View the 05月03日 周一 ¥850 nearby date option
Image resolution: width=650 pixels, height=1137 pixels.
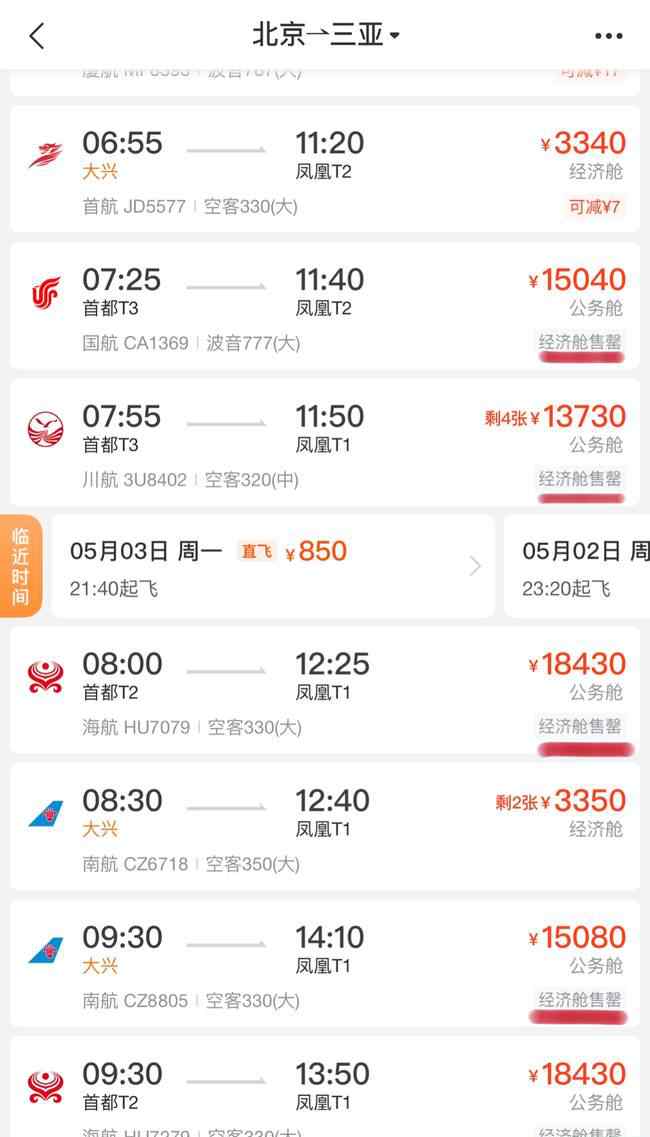point(272,566)
